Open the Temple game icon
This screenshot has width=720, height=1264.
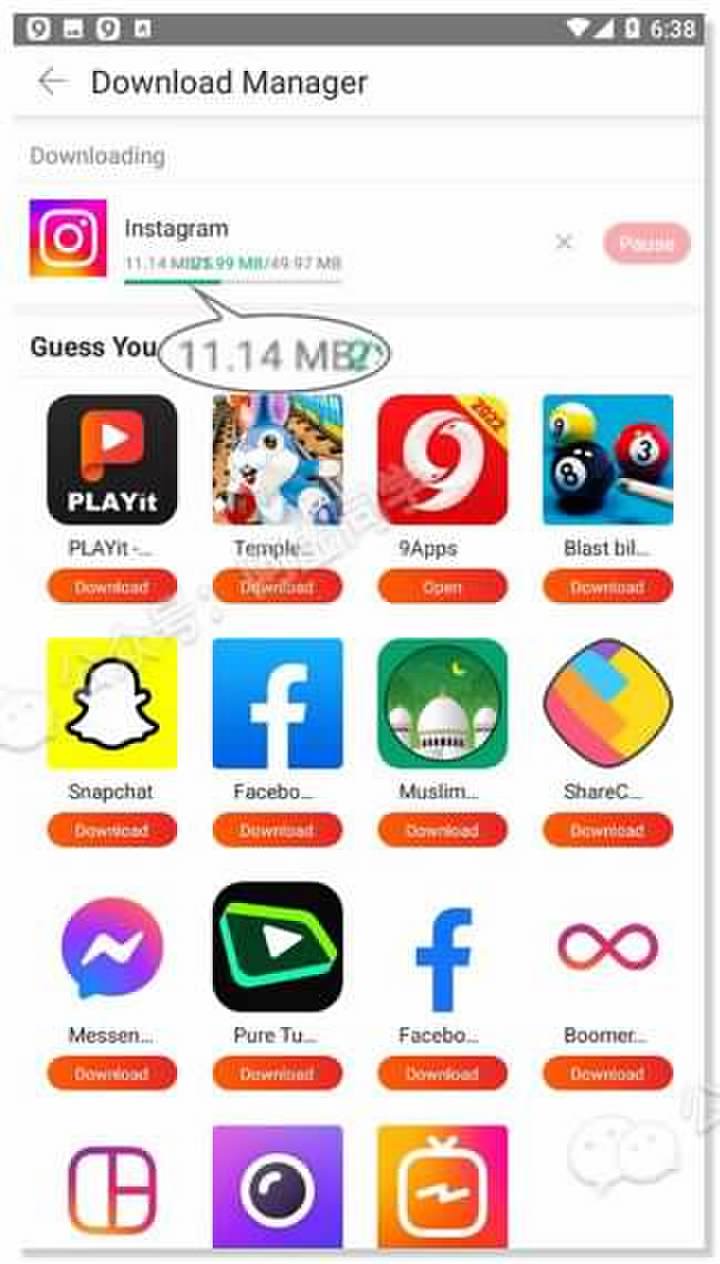[277, 460]
